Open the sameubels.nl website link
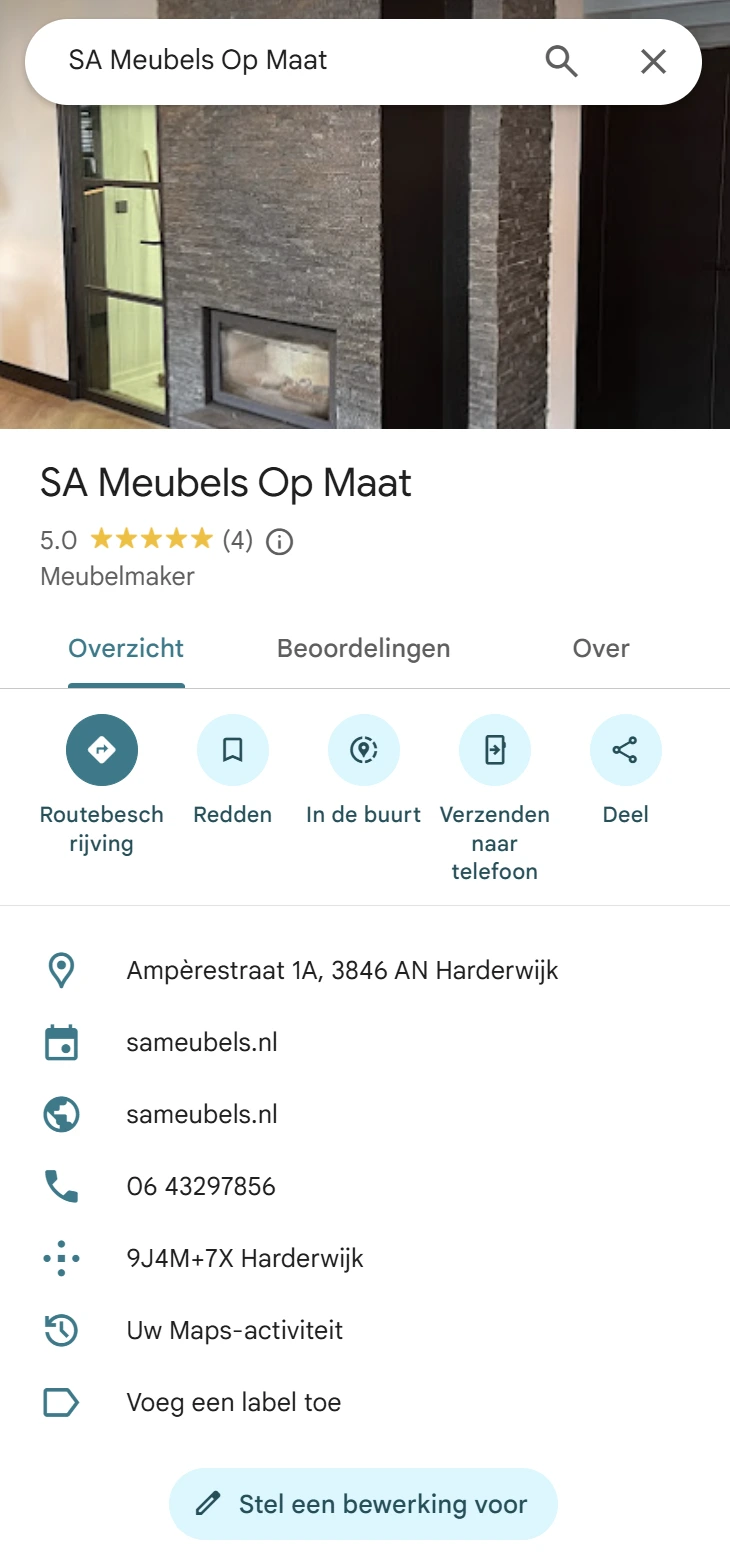 [x=202, y=1114]
